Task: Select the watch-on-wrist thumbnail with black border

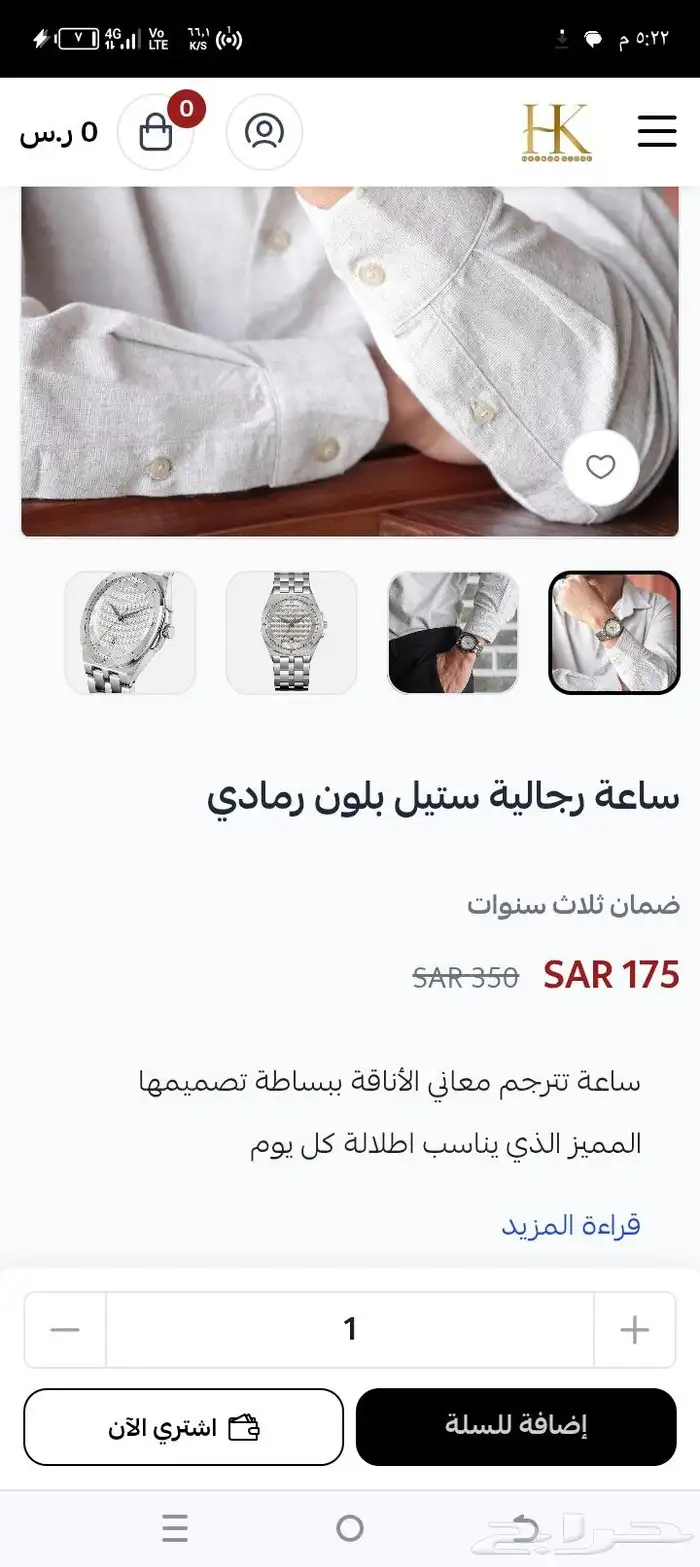Action: point(614,632)
